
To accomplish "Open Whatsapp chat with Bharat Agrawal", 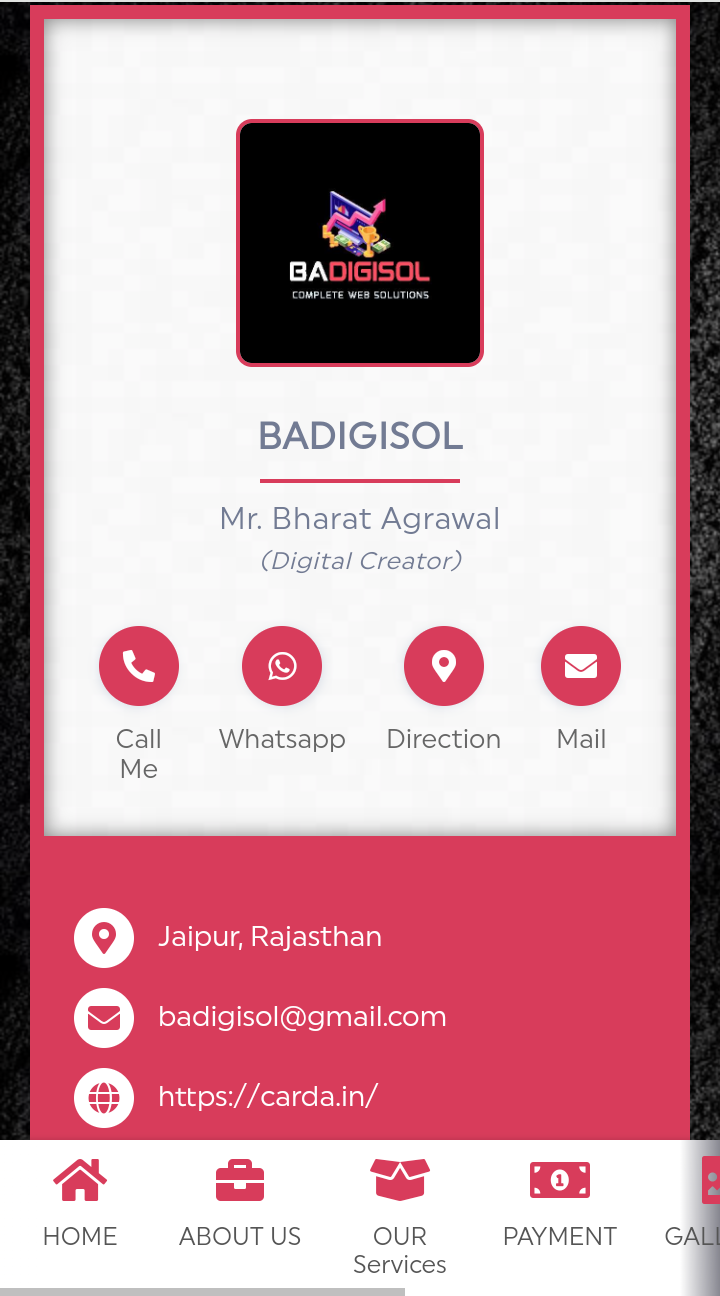I will pos(282,666).
